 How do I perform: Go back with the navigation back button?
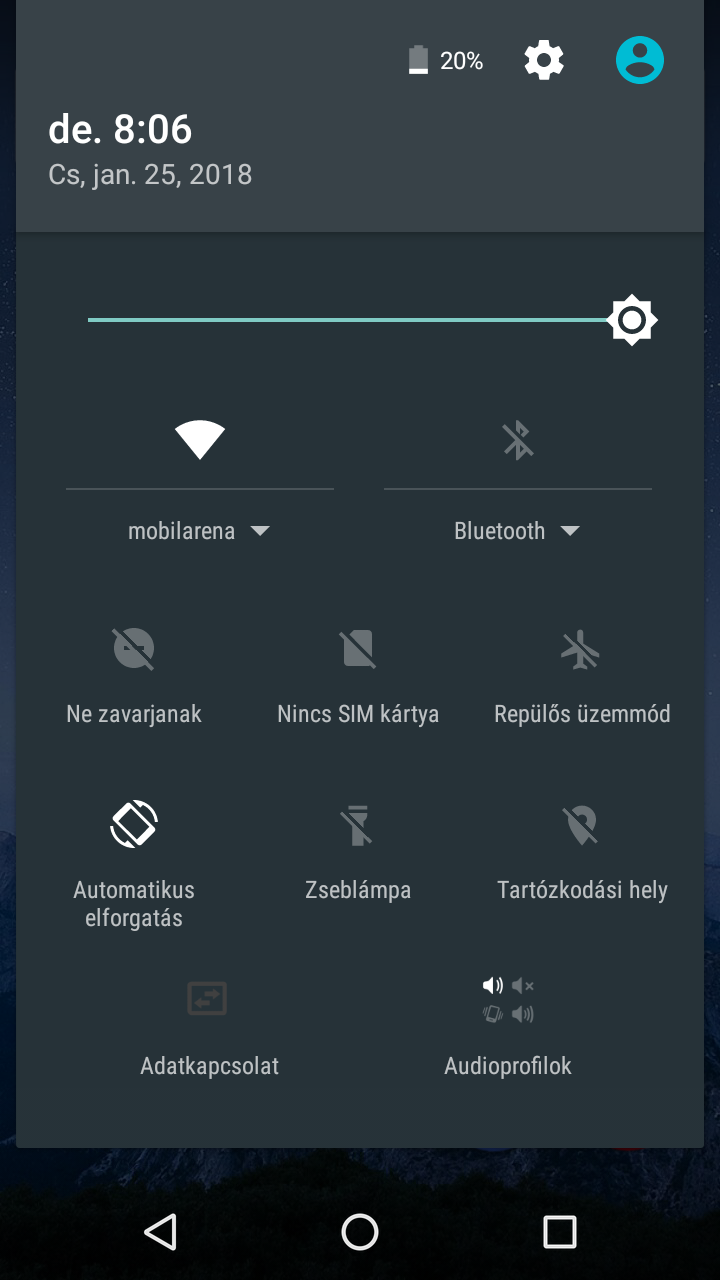click(160, 1232)
